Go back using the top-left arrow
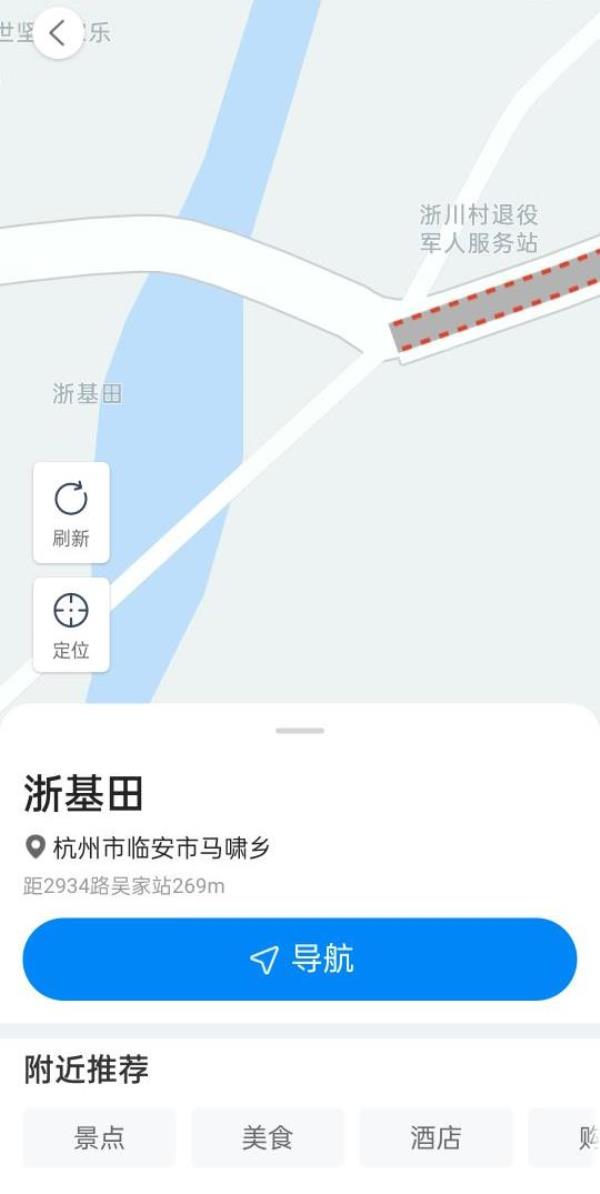600x1194 pixels. pos(58,33)
